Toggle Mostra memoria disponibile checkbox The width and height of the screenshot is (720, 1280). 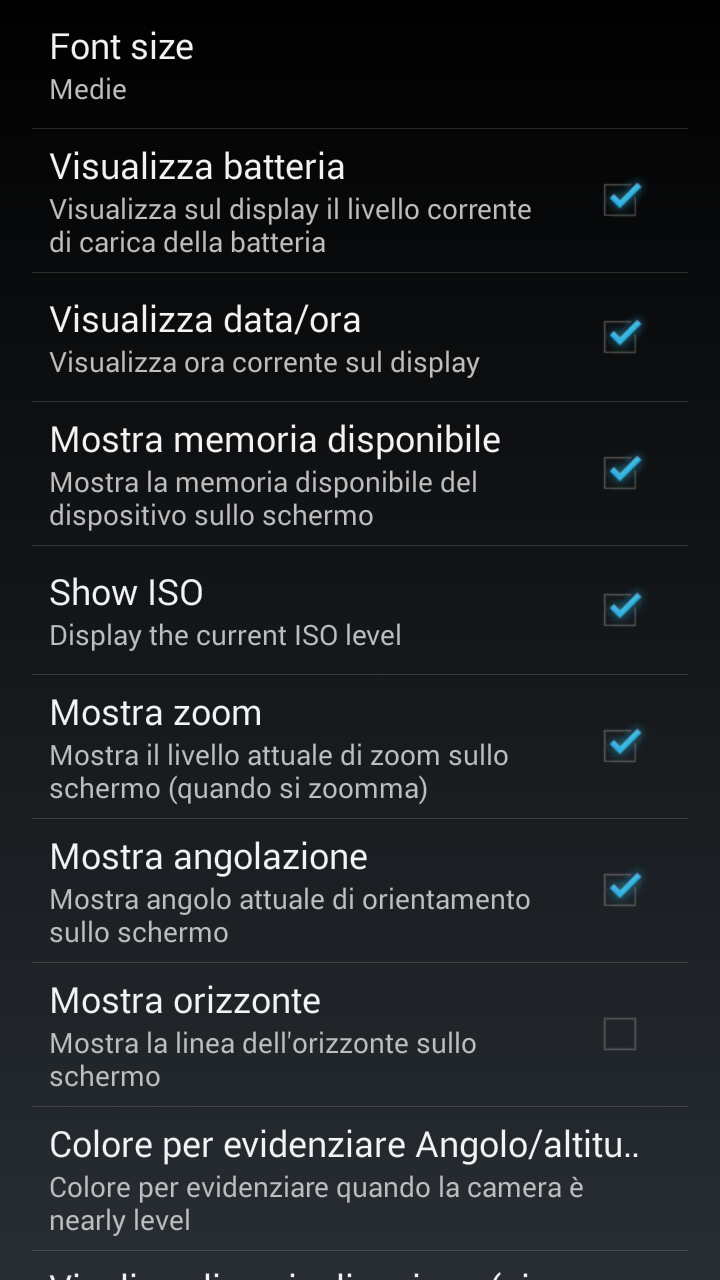point(620,473)
